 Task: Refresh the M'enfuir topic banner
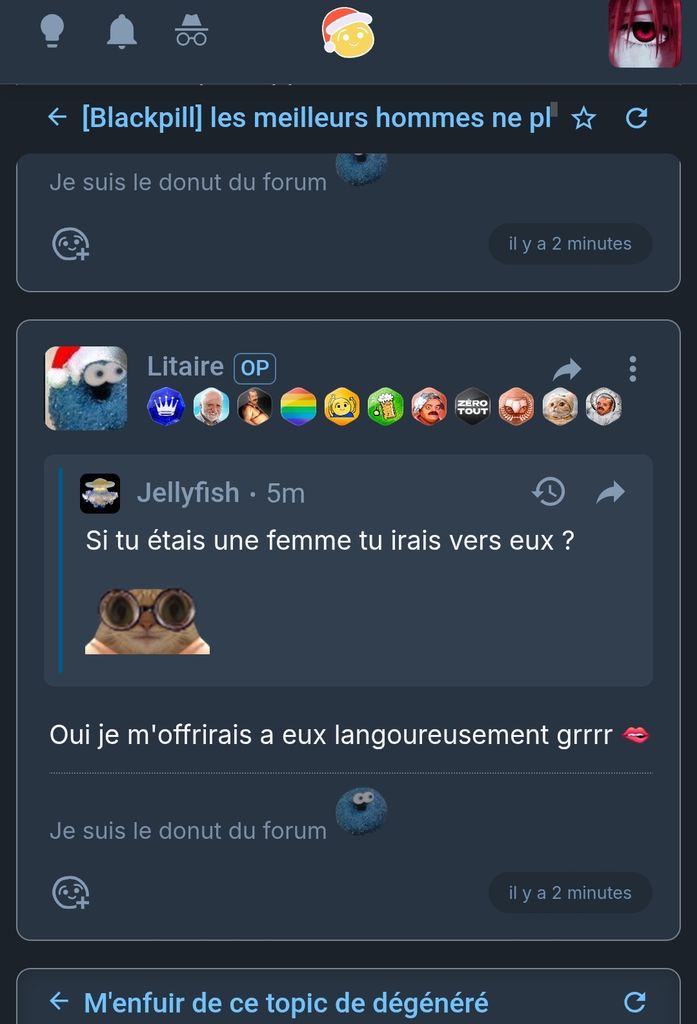click(x=635, y=1002)
